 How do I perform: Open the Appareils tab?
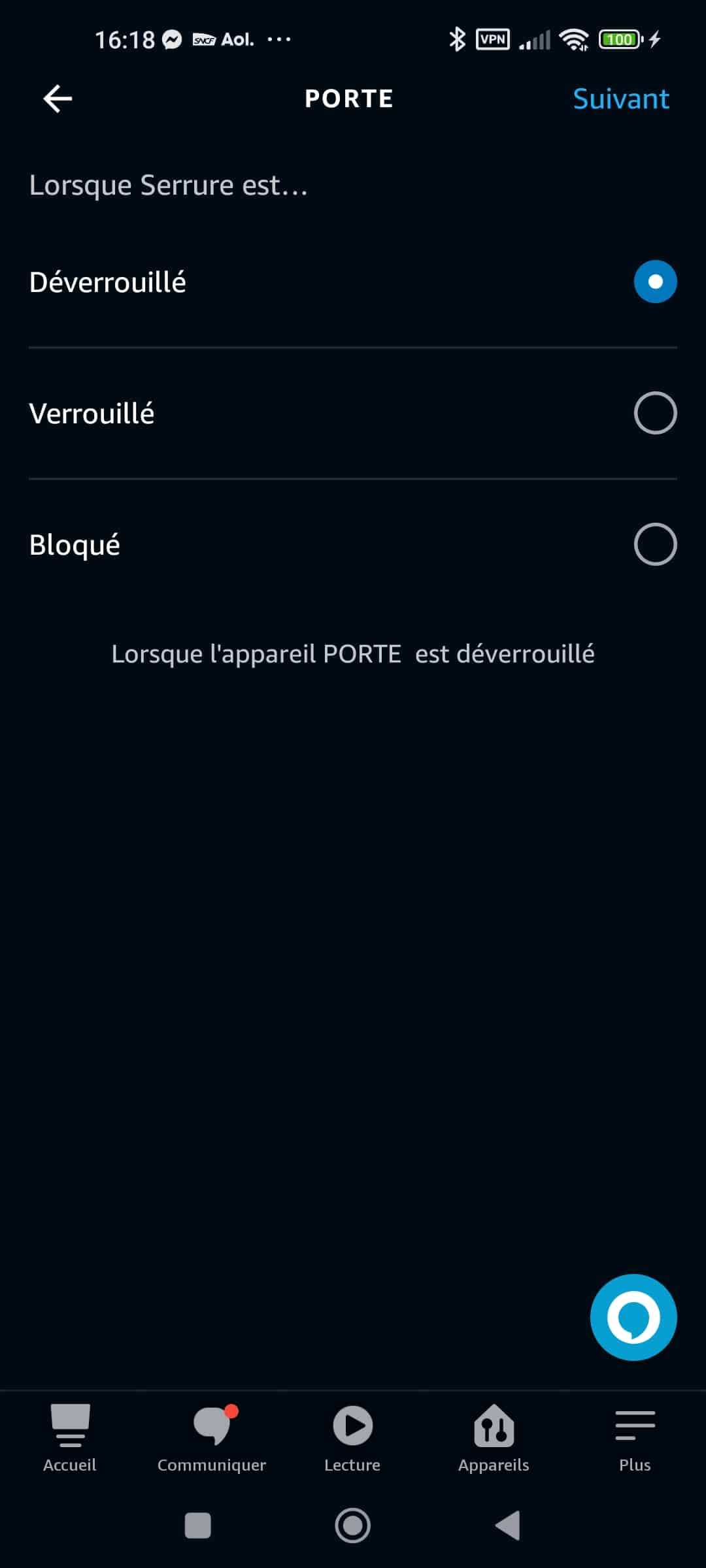click(494, 1439)
